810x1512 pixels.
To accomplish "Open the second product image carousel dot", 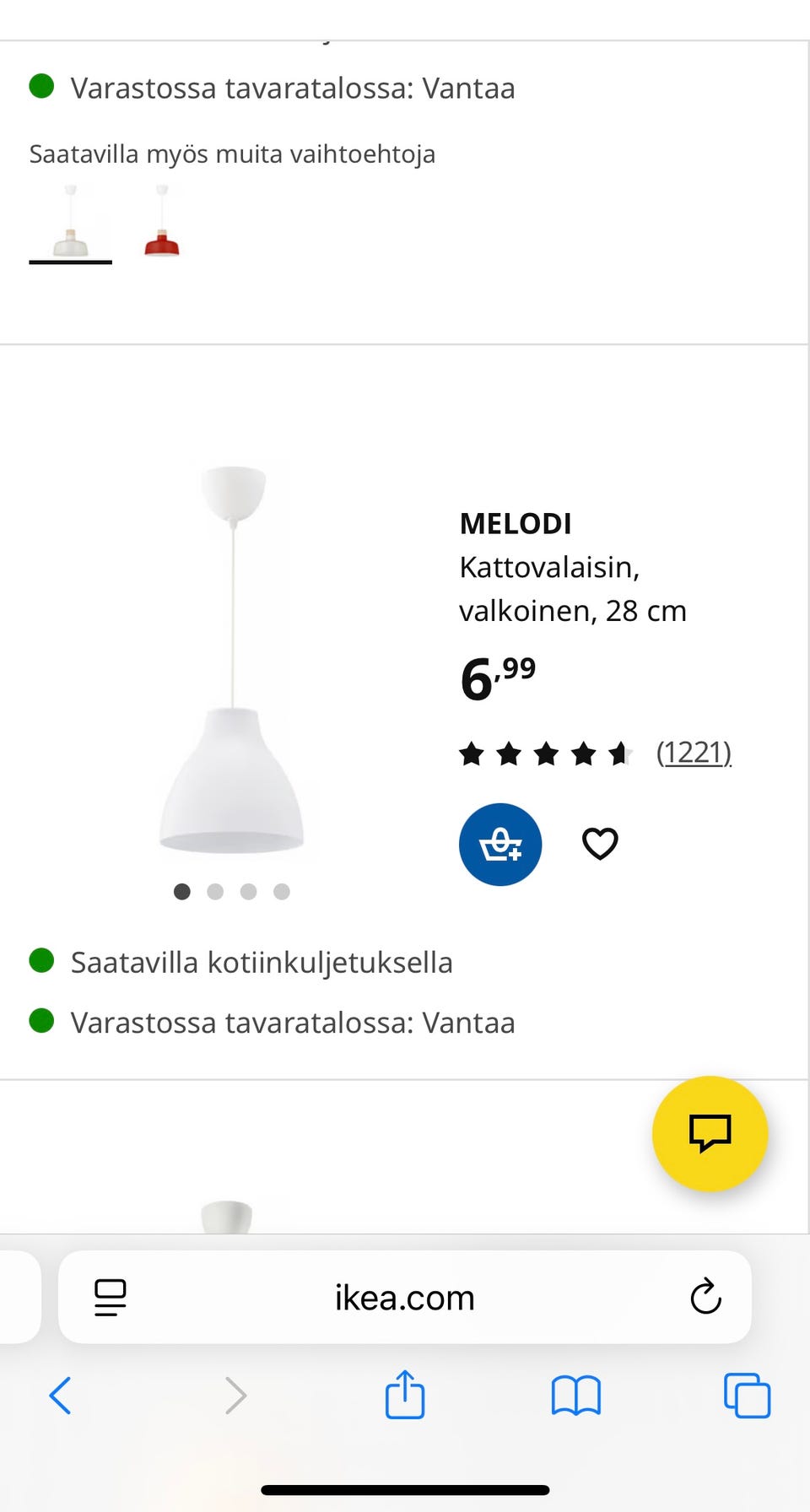I will click(215, 891).
